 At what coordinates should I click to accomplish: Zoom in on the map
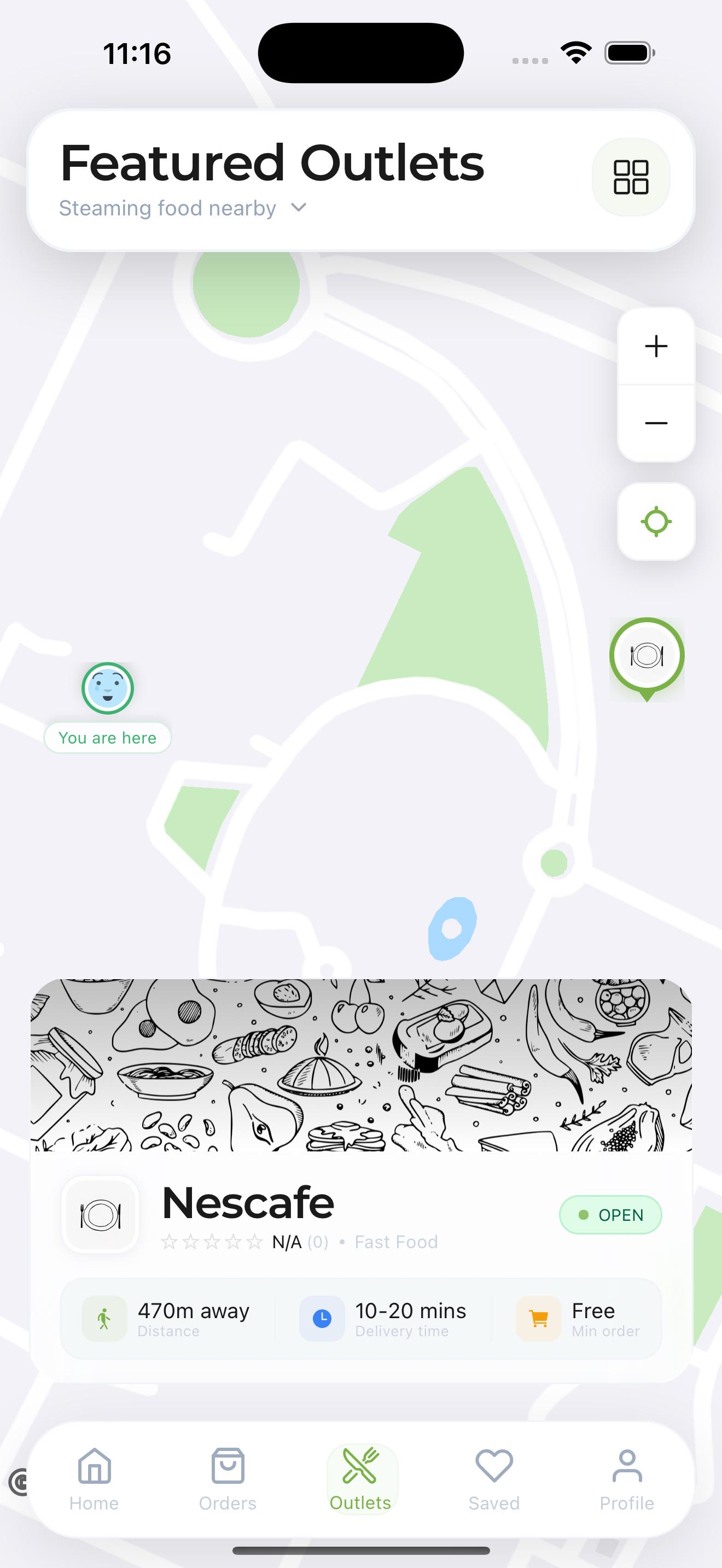click(x=656, y=346)
